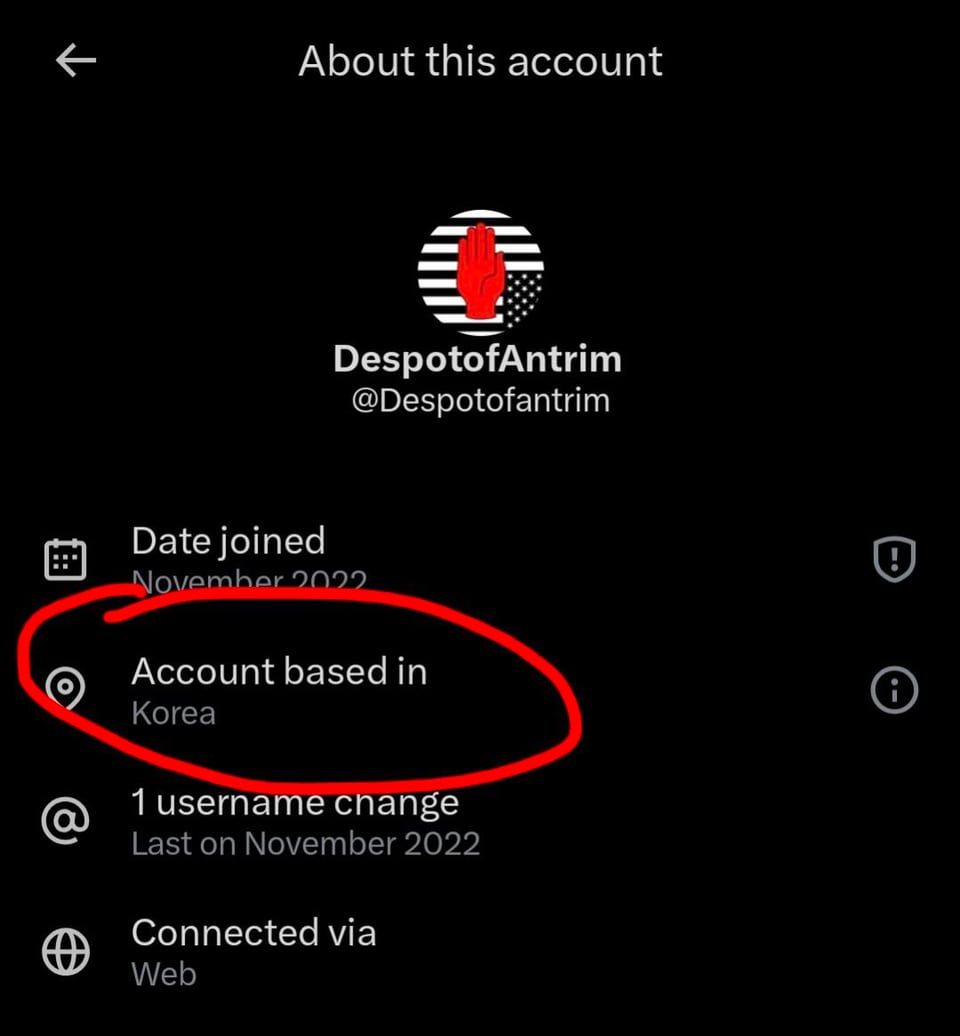
Task: Open the shield icon beside Date joined
Action: (894, 559)
